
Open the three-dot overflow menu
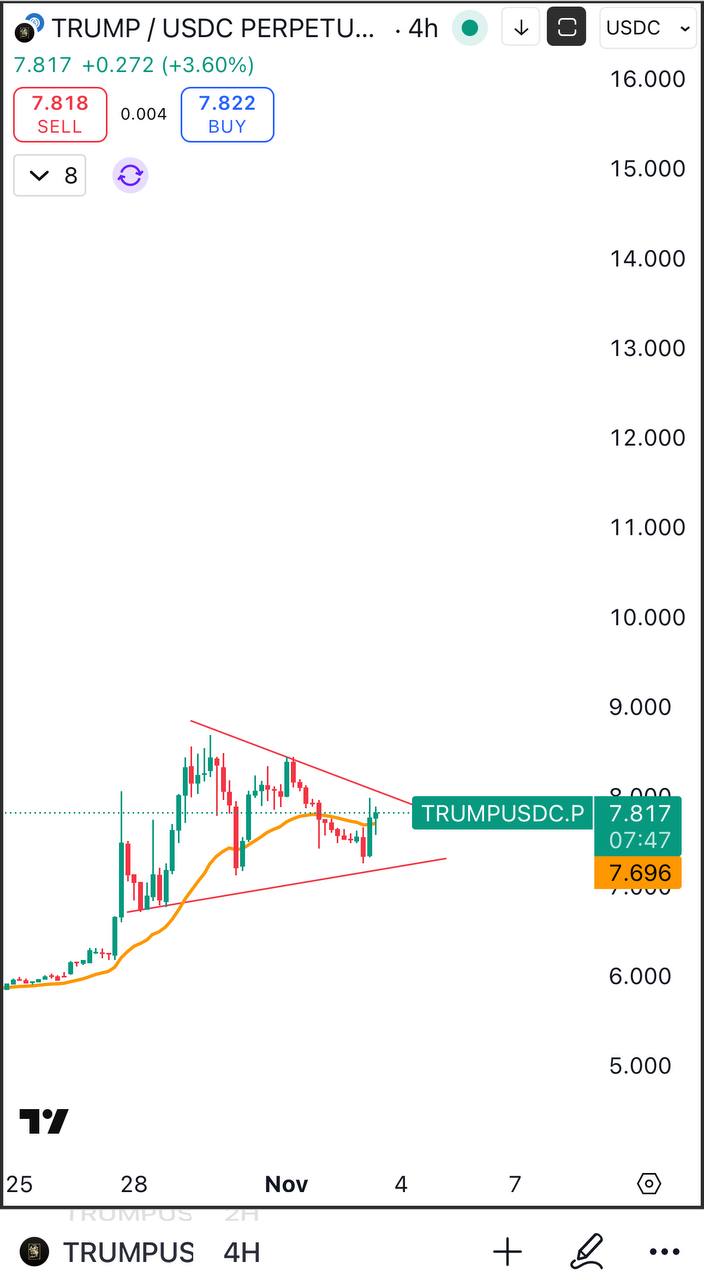pyautogui.click(x=664, y=1251)
